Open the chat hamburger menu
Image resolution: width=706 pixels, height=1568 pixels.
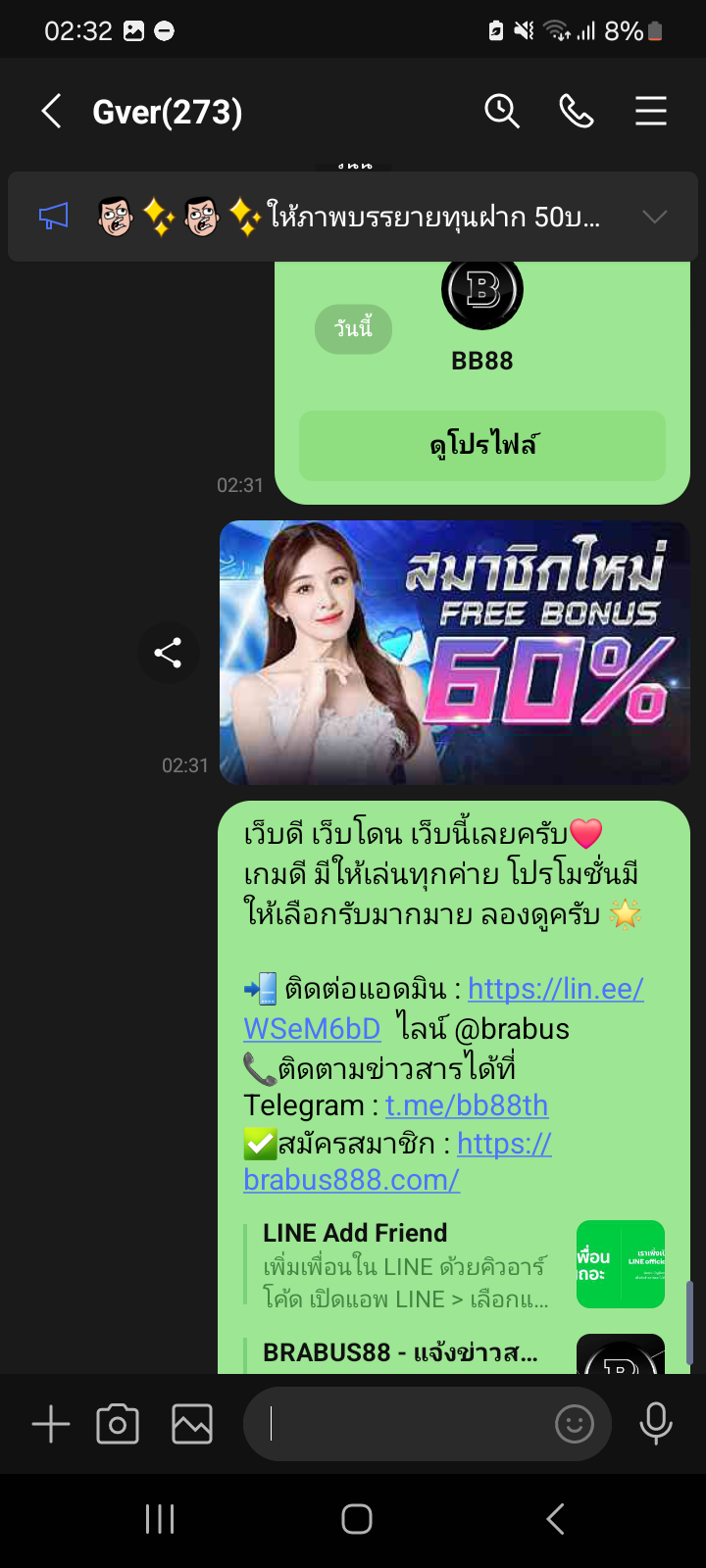coord(650,112)
